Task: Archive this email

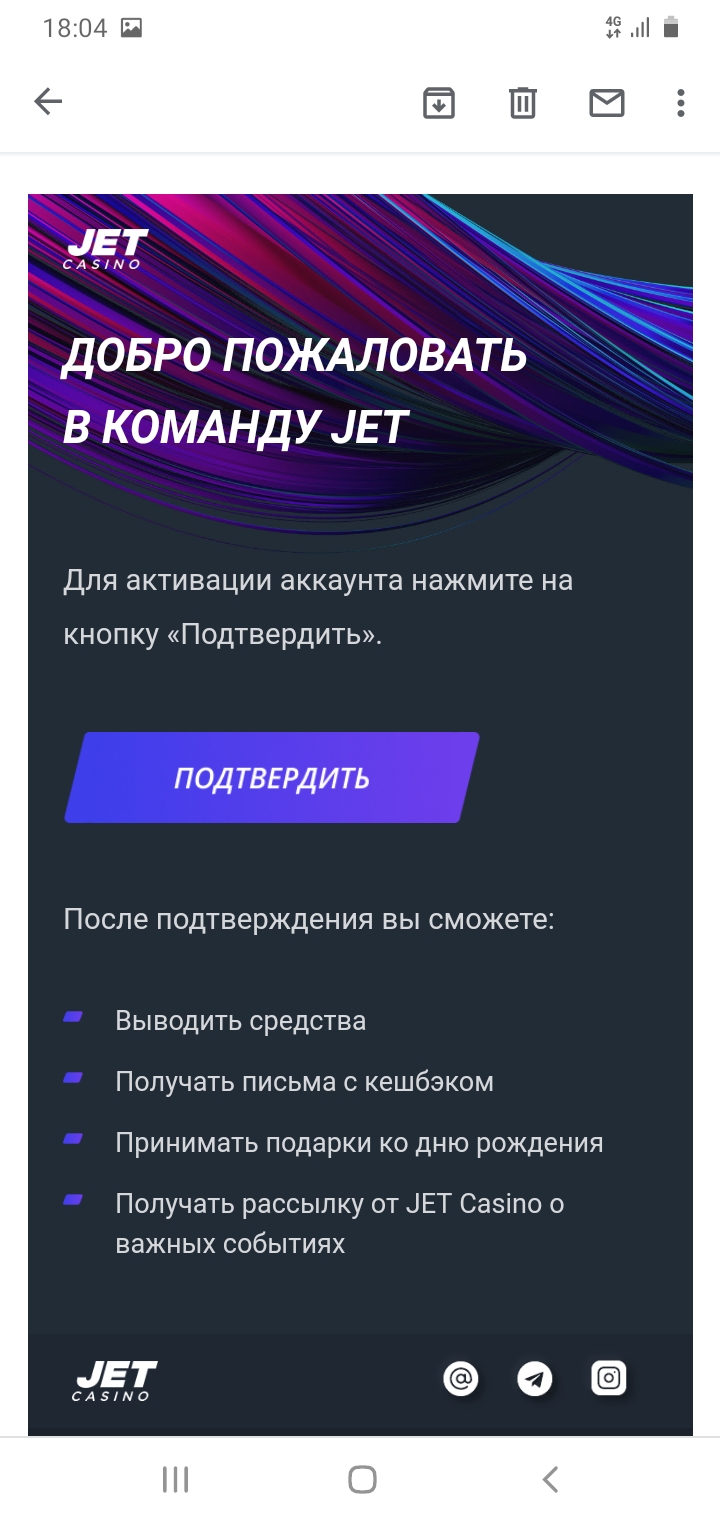Action: [438, 102]
